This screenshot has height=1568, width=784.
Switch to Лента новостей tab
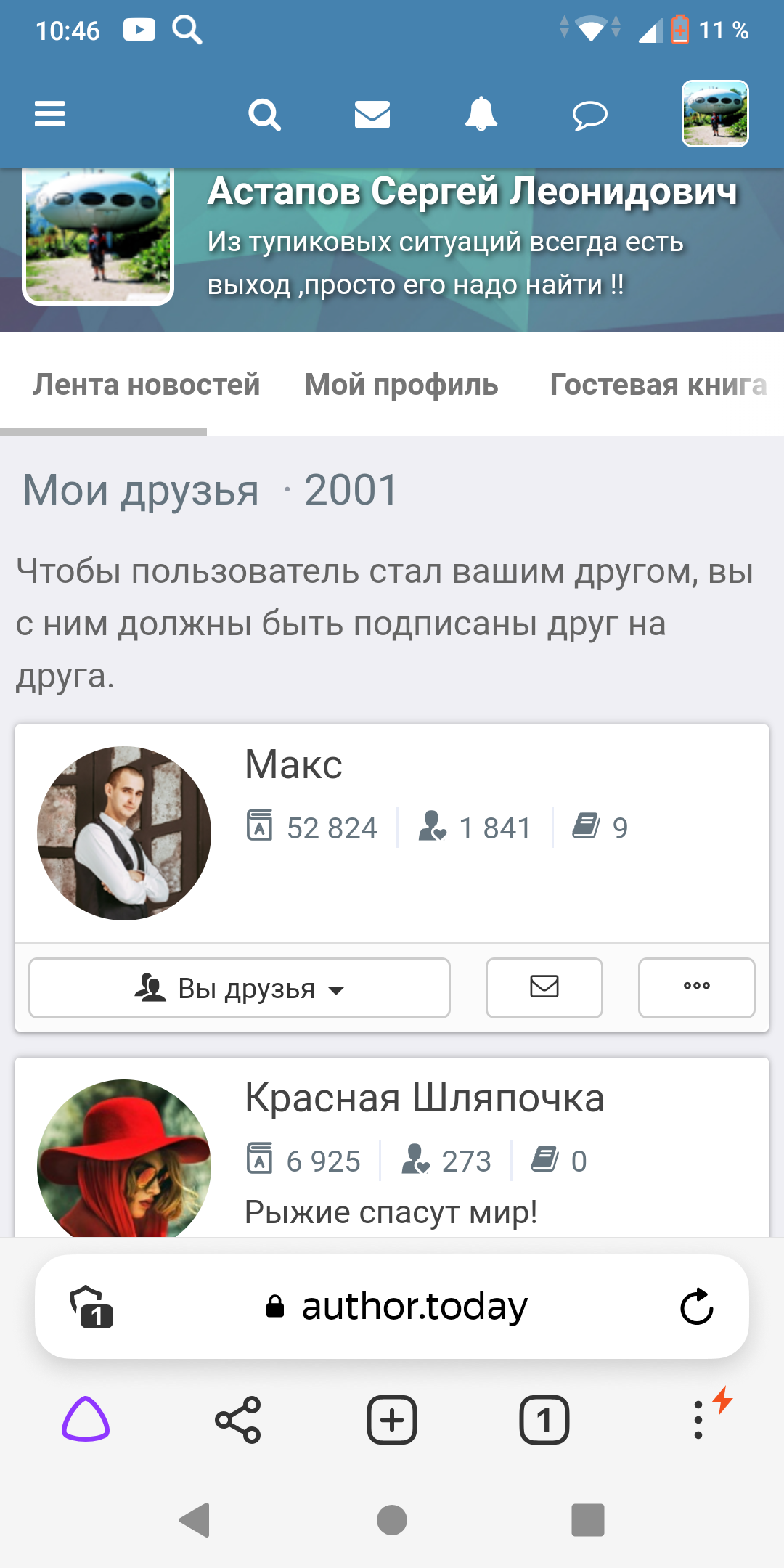(147, 385)
